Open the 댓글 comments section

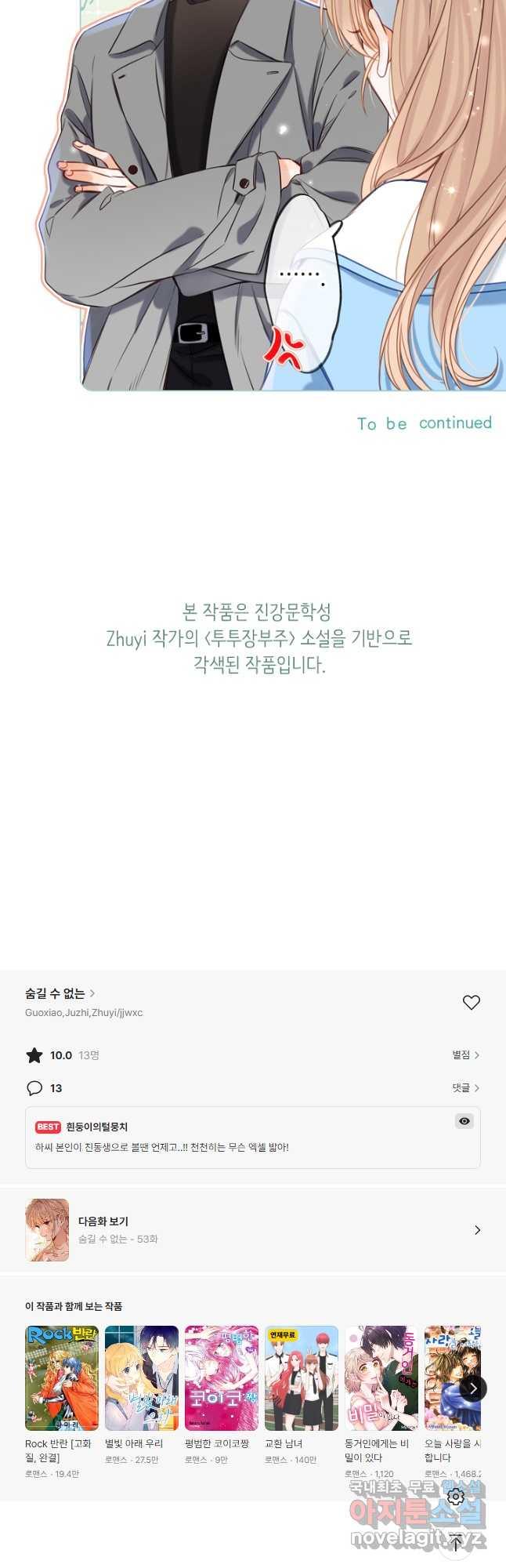tap(465, 1088)
